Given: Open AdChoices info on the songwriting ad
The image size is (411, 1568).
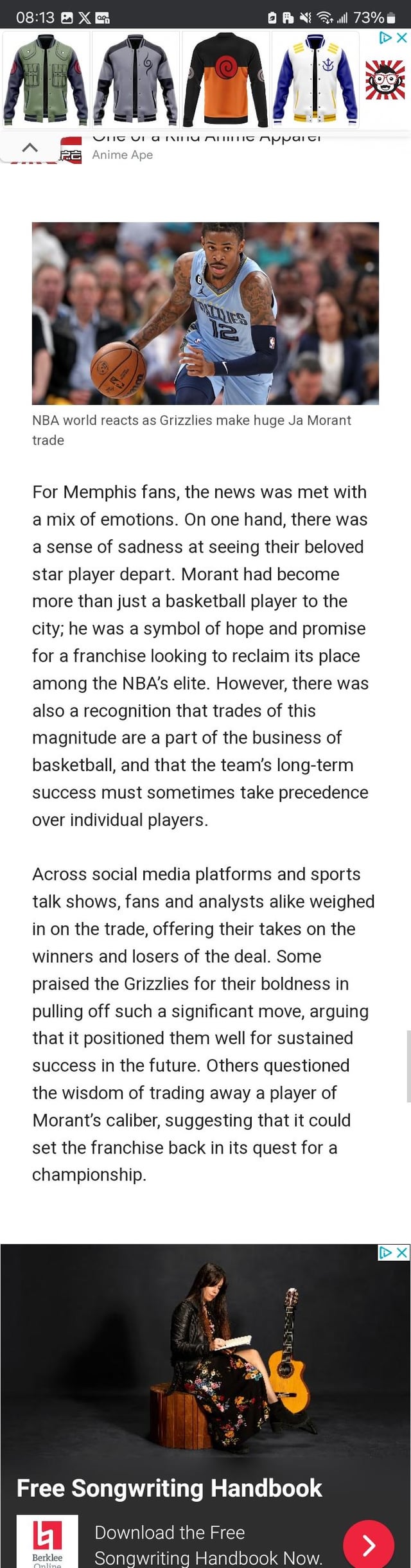Looking at the screenshot, I should pyautogui.click(x=386, y=1252).
